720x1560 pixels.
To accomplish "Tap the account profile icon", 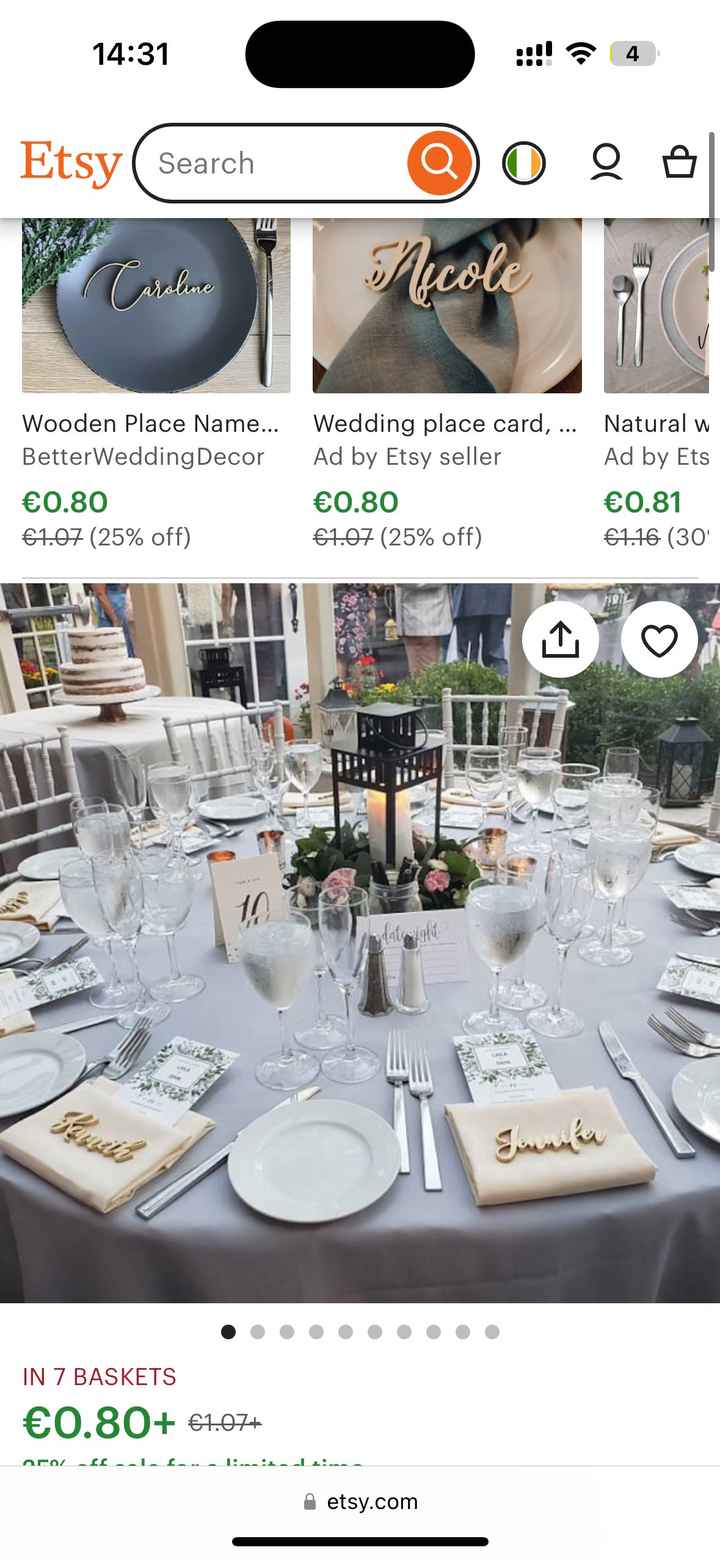I will (606, 162).
